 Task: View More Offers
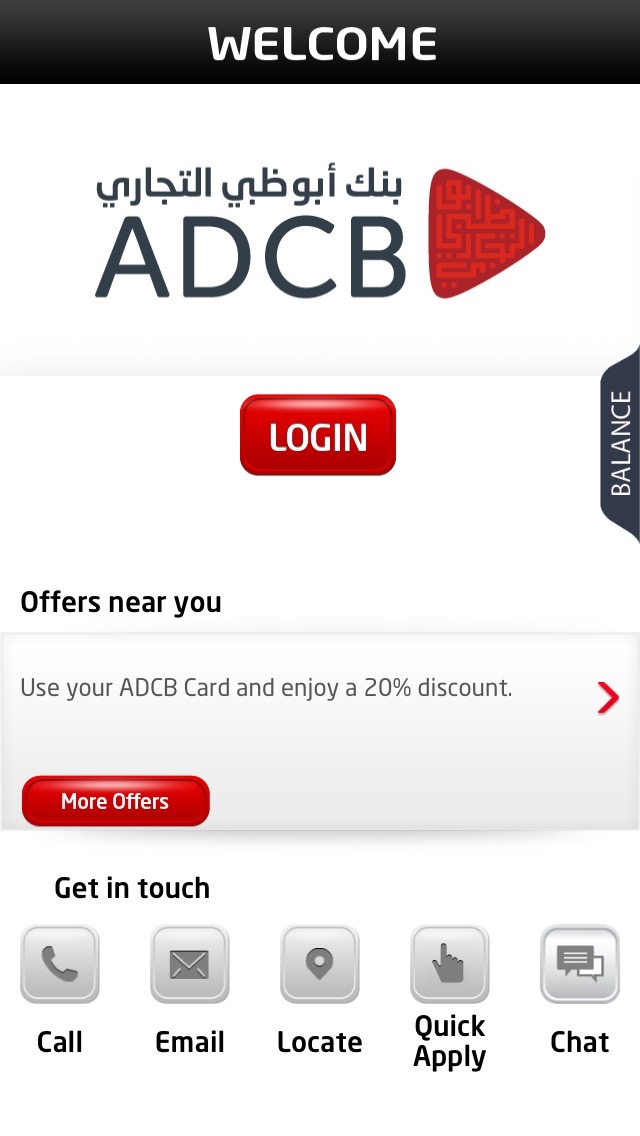115,801
